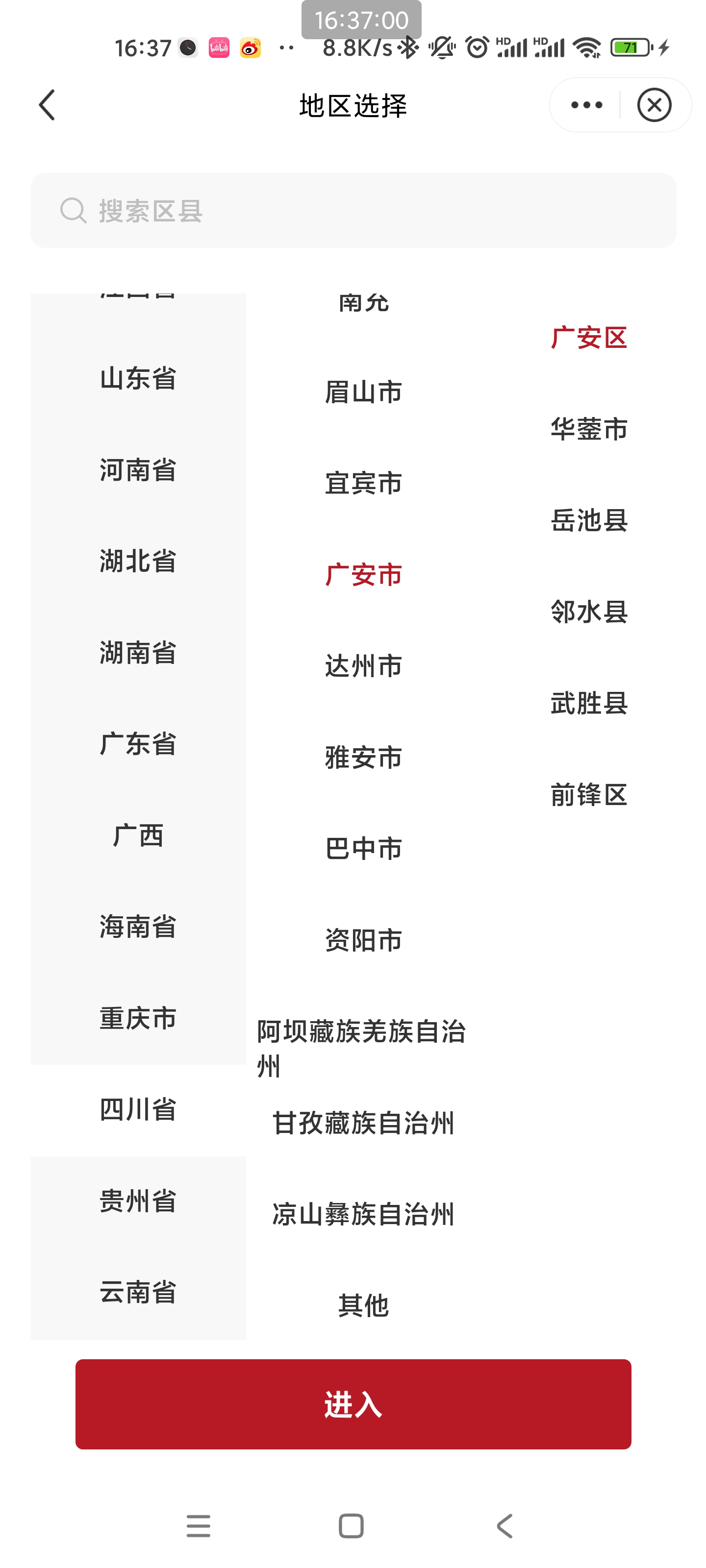The width and height of the screenshot is (706, 1568).
Task: Close the mini program with the X button
Action: pos(654,105)
